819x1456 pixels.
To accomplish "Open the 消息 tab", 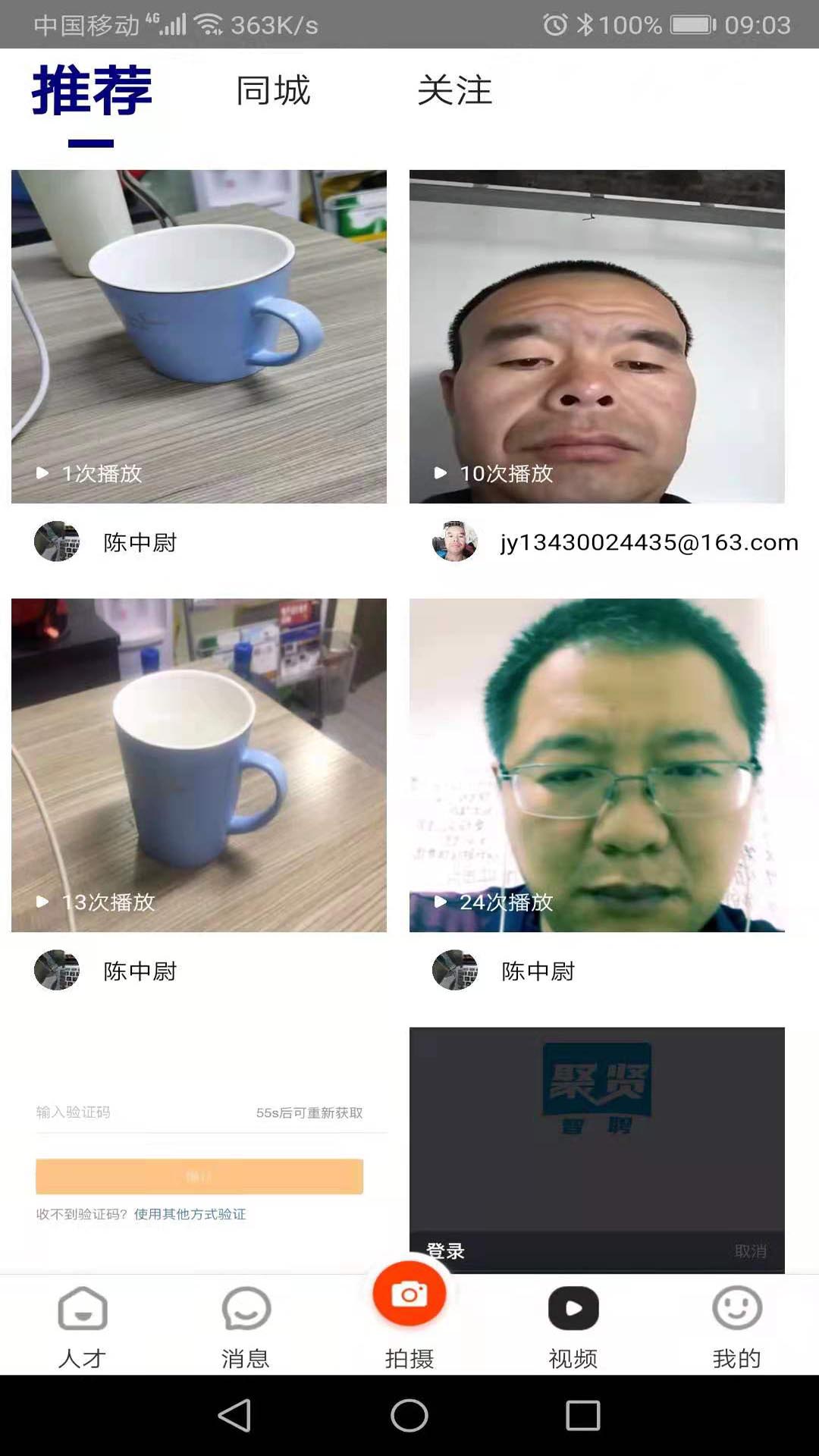I will (246, 1326).
